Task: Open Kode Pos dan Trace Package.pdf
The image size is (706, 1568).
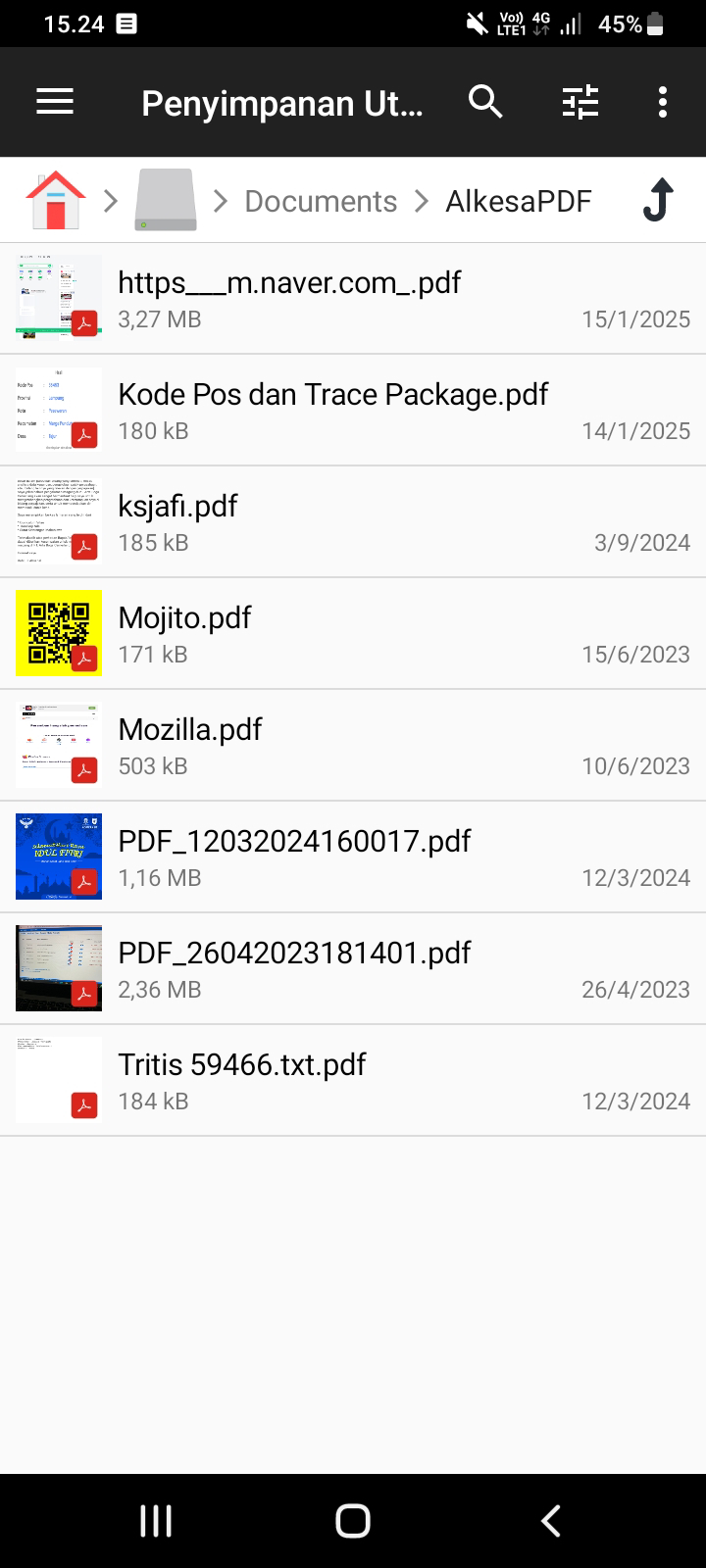Action: [353, 410]
